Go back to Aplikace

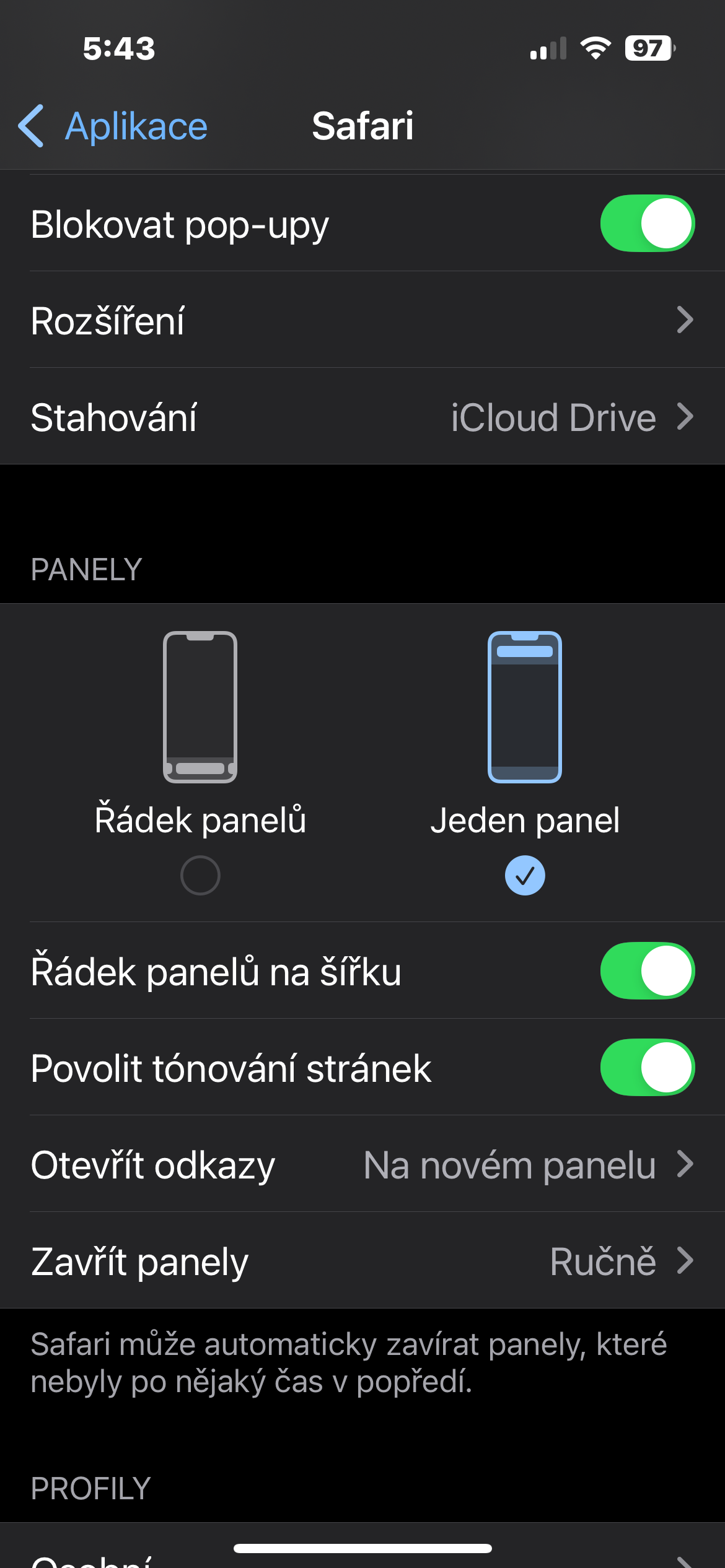[x=113, y=126]
